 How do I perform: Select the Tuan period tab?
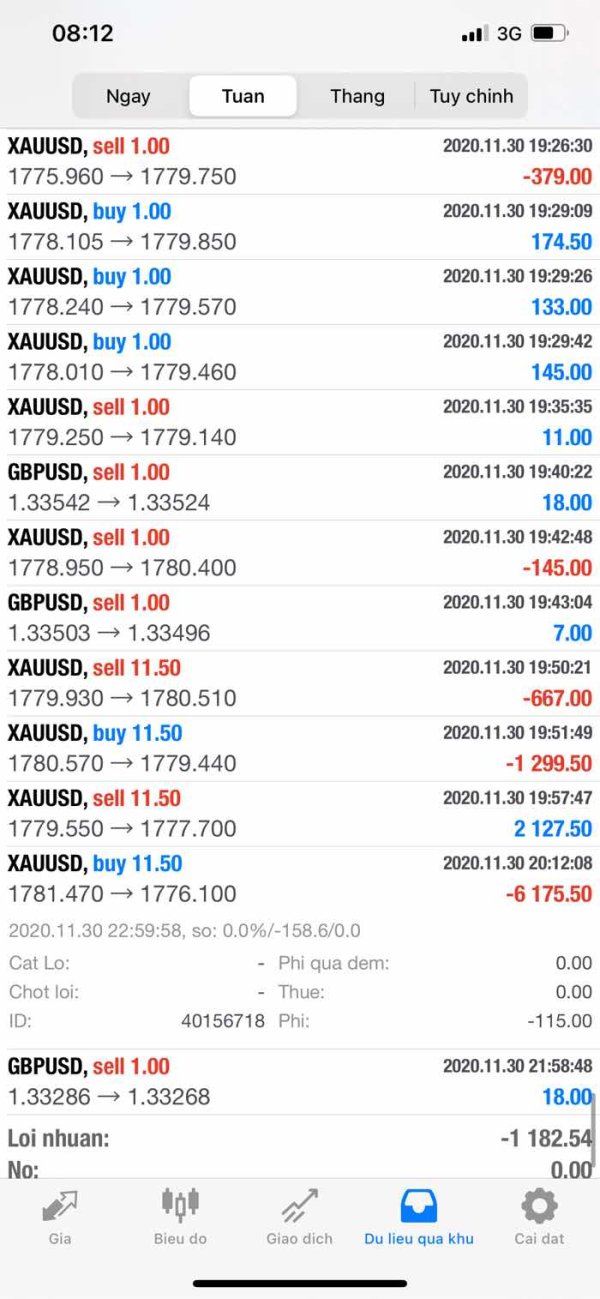tap(243, 96)
